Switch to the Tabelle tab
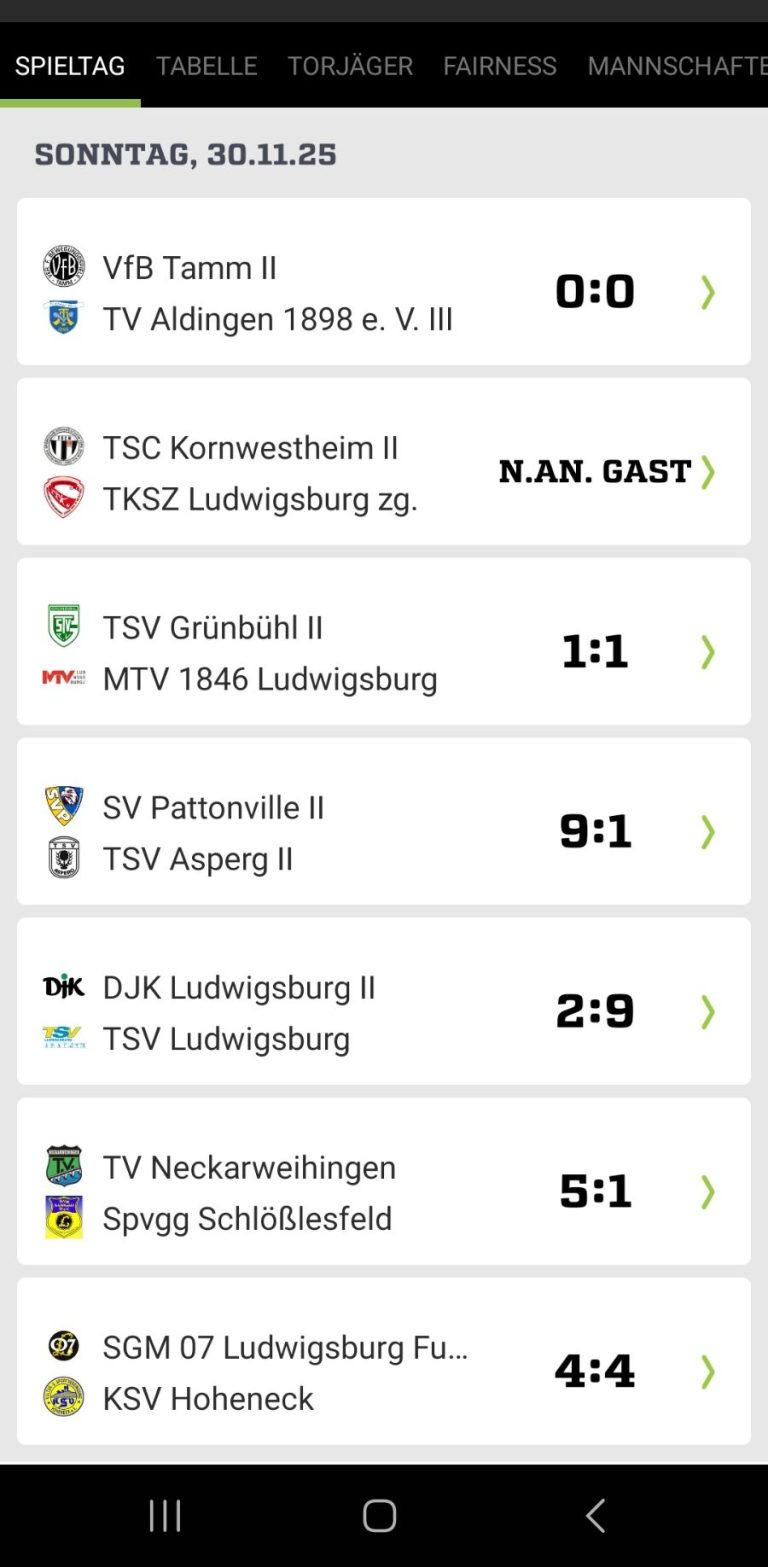Viewport: 768px width, 1567px height. click(206, 66)
